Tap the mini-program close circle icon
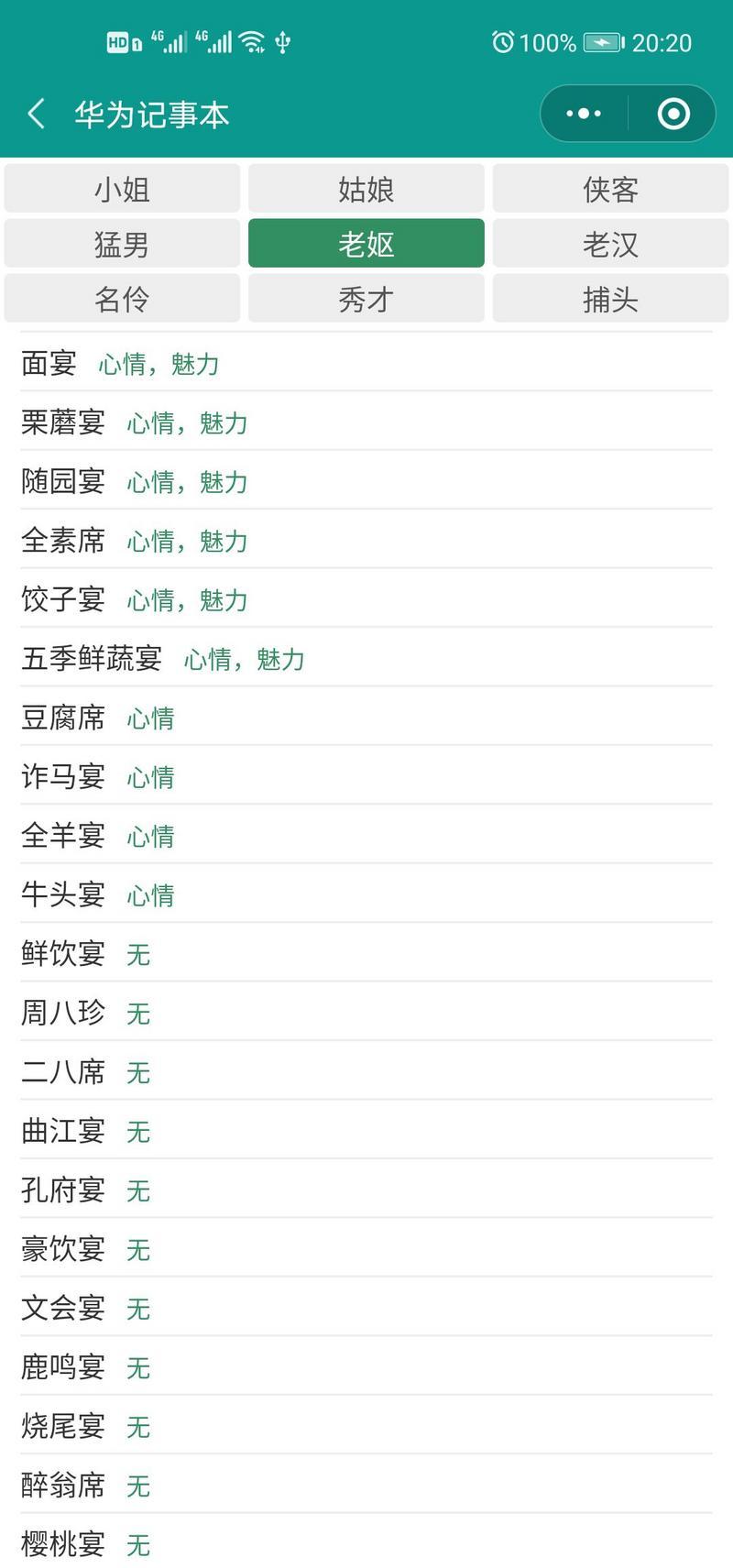 point(672,113)
